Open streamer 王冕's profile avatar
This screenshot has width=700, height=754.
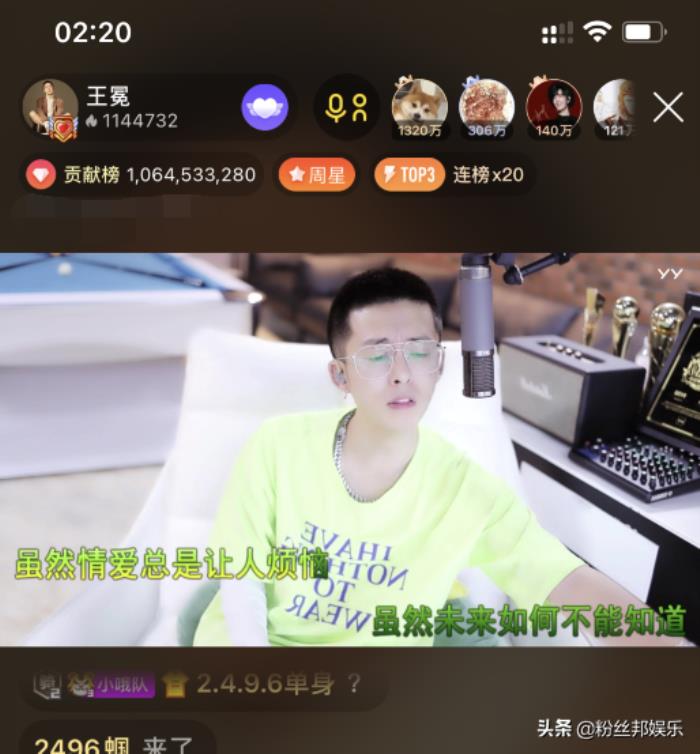point(49,106)
